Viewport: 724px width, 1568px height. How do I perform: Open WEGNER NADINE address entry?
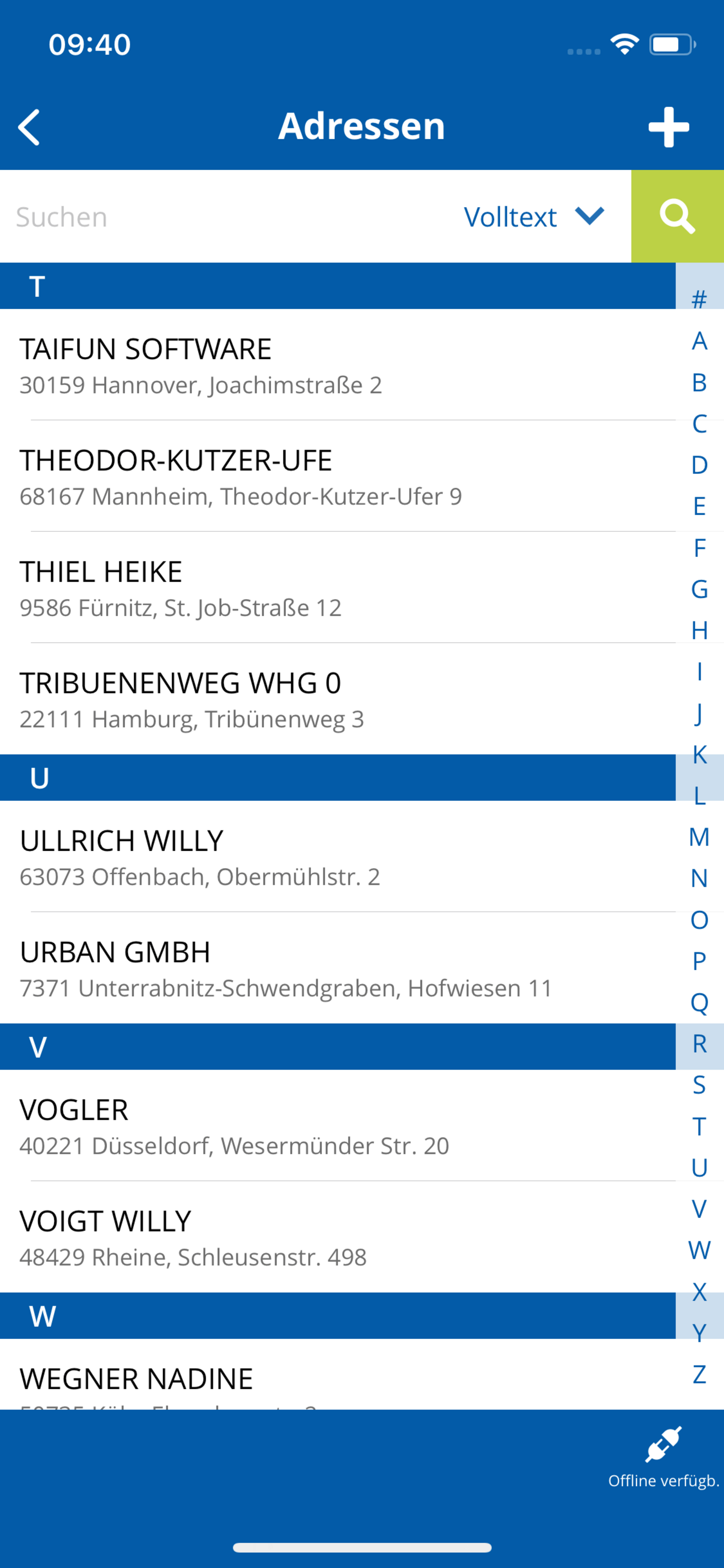click(338, 1375)
